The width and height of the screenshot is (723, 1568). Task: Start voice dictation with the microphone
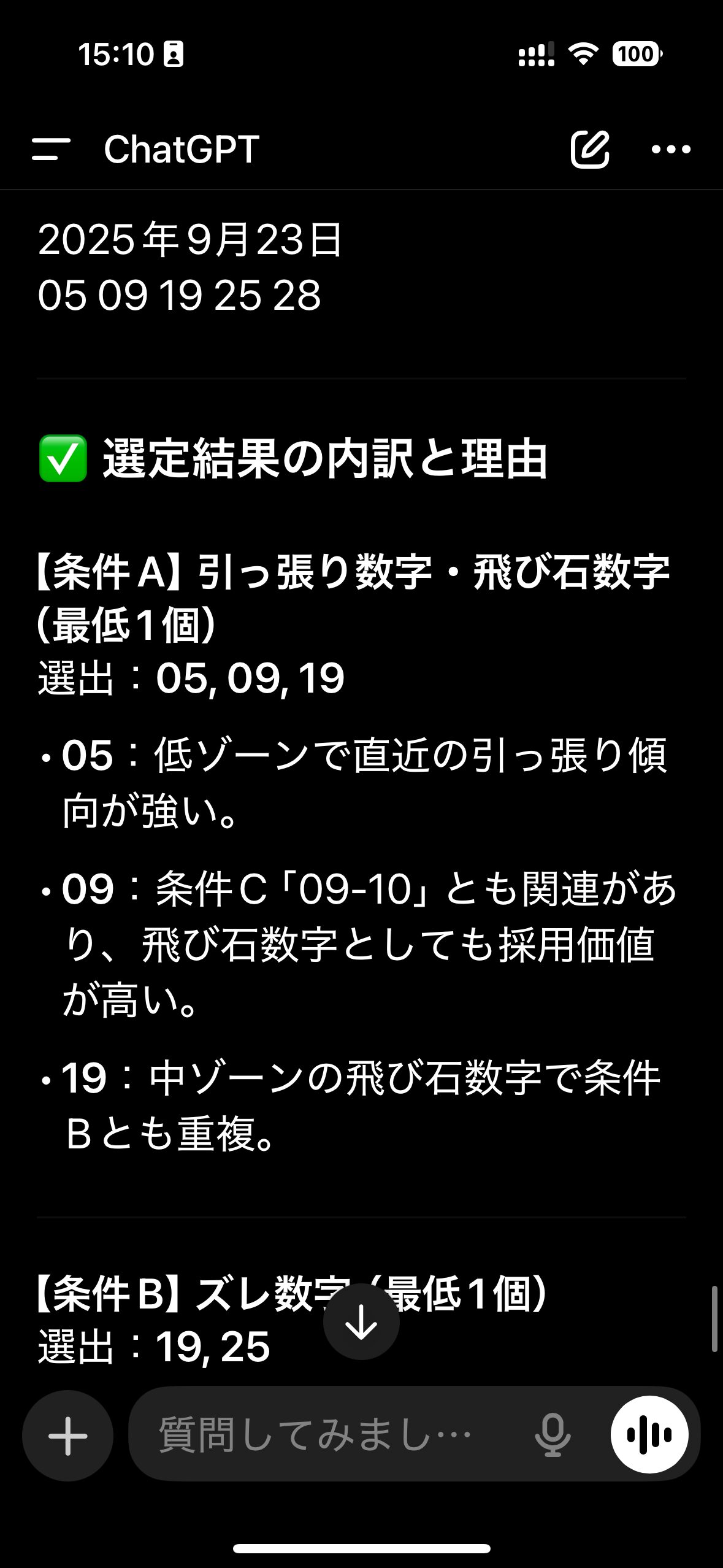(552, 1435)
